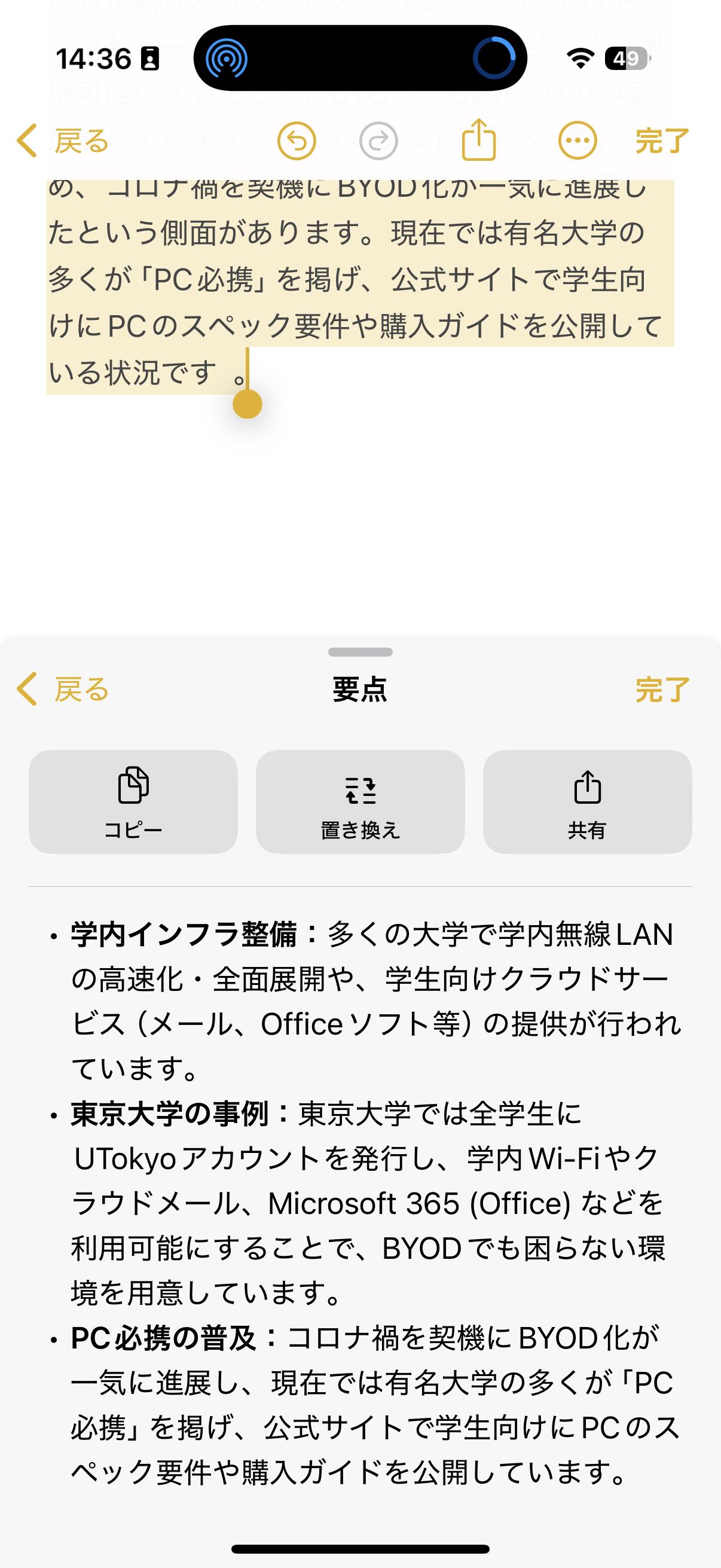Tap 要点 title of the sheet
Image resolution: width=721 pixels, height=1568 pixels.
pyautogui.click(x=360, y=690)
